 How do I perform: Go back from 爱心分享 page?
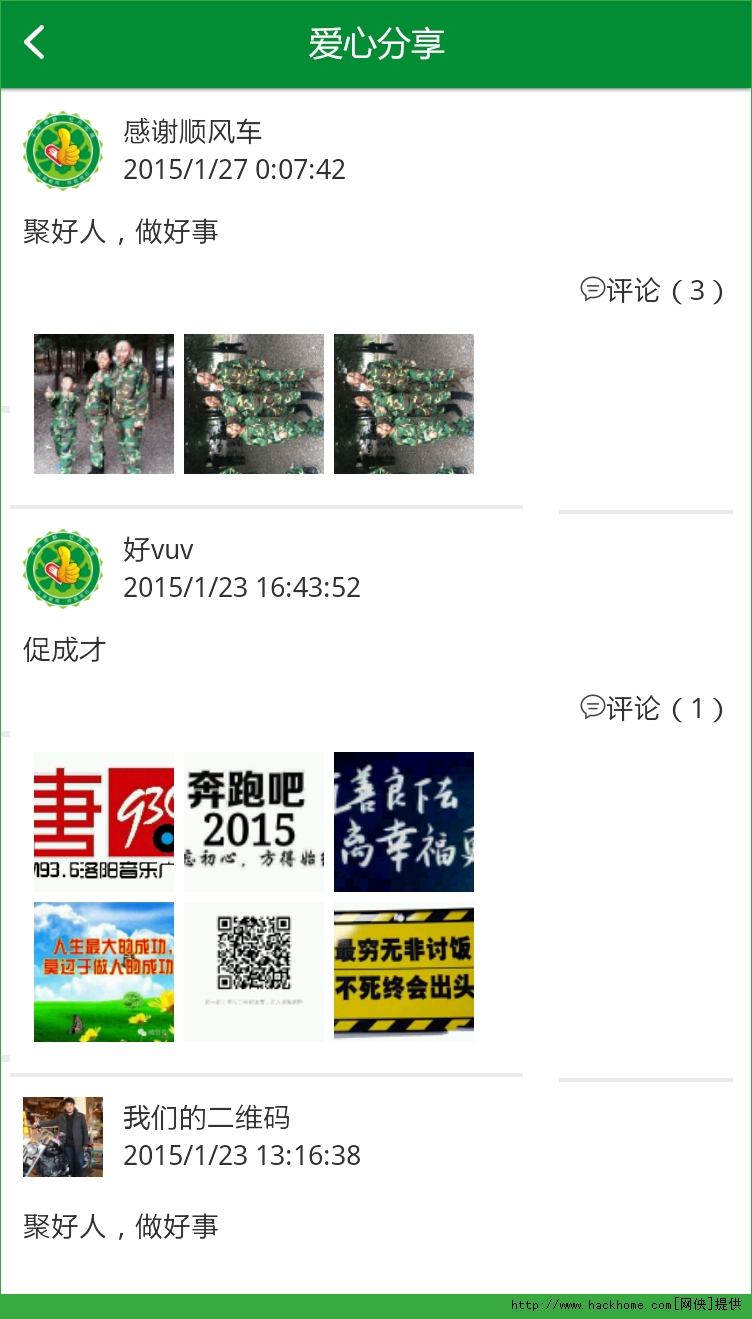tap(35, 43)
